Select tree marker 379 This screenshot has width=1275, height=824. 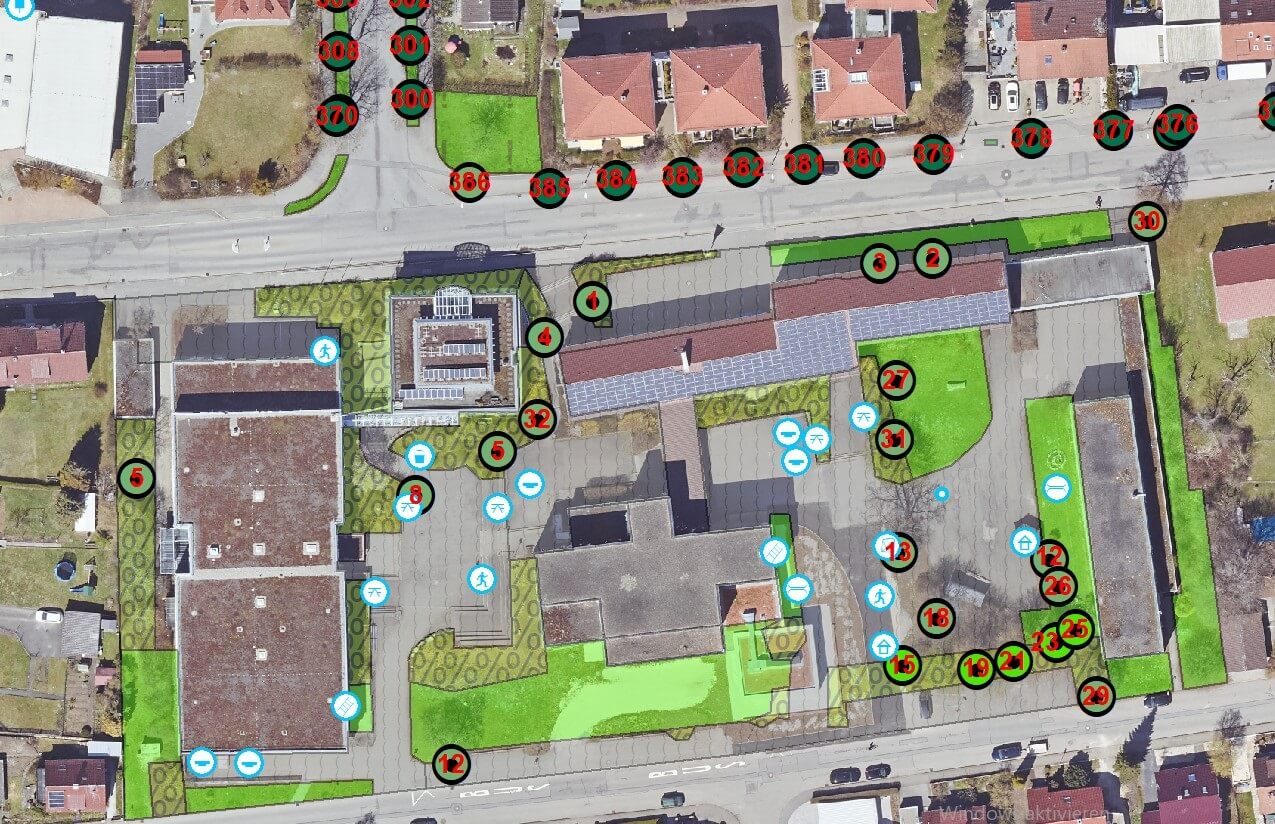click(933, 154)
